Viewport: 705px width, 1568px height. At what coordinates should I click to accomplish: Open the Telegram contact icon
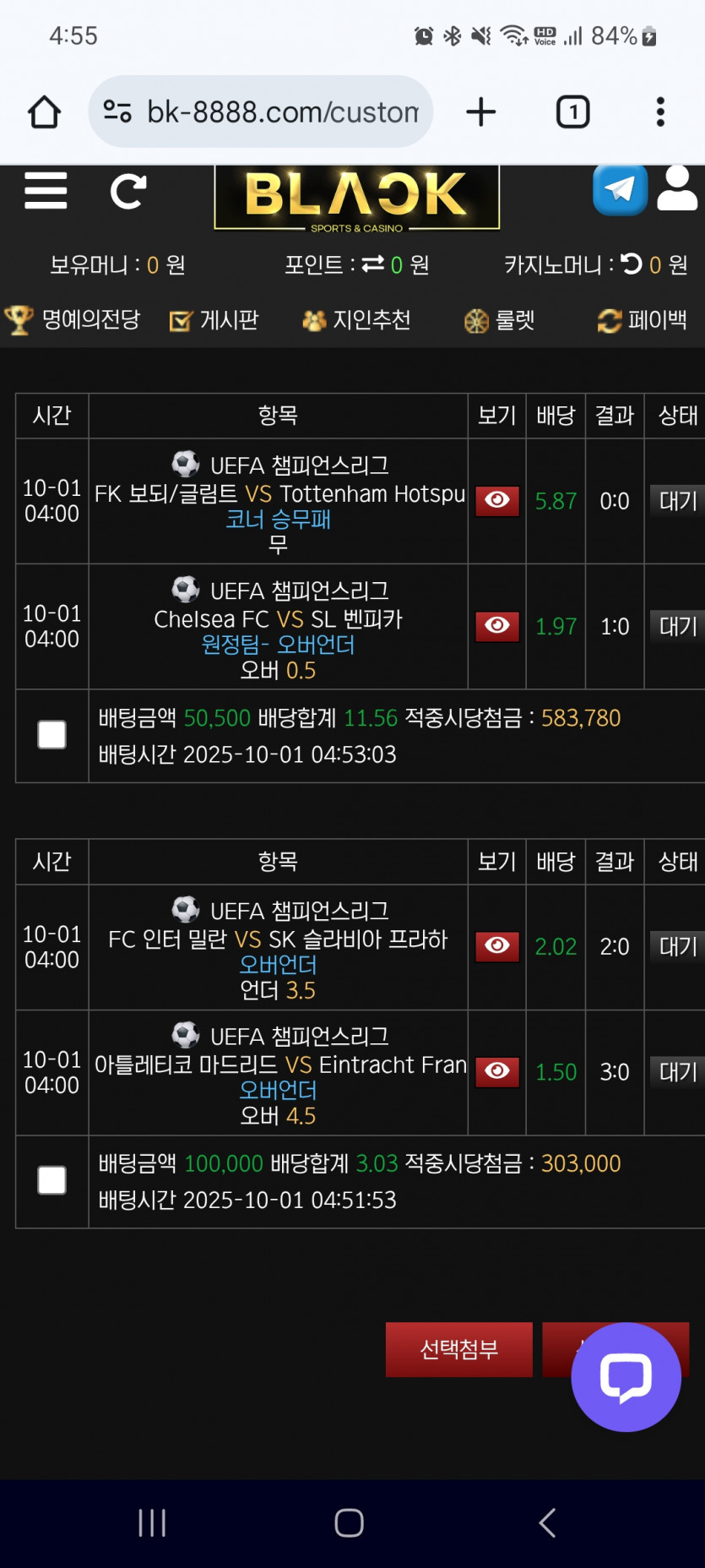coord(620,189)
